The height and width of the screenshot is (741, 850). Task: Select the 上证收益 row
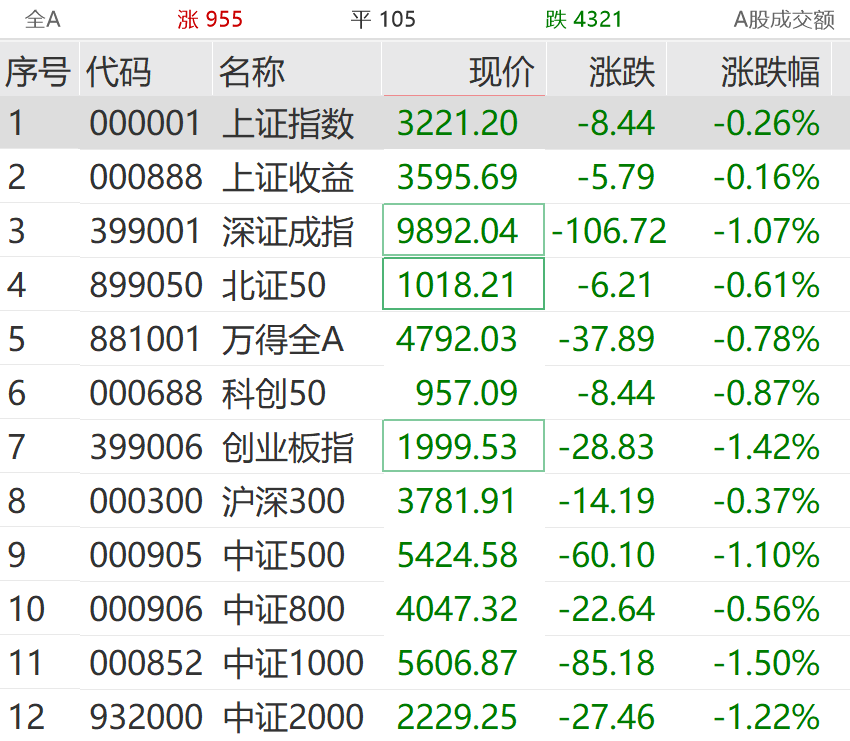[x=288, y=178]
